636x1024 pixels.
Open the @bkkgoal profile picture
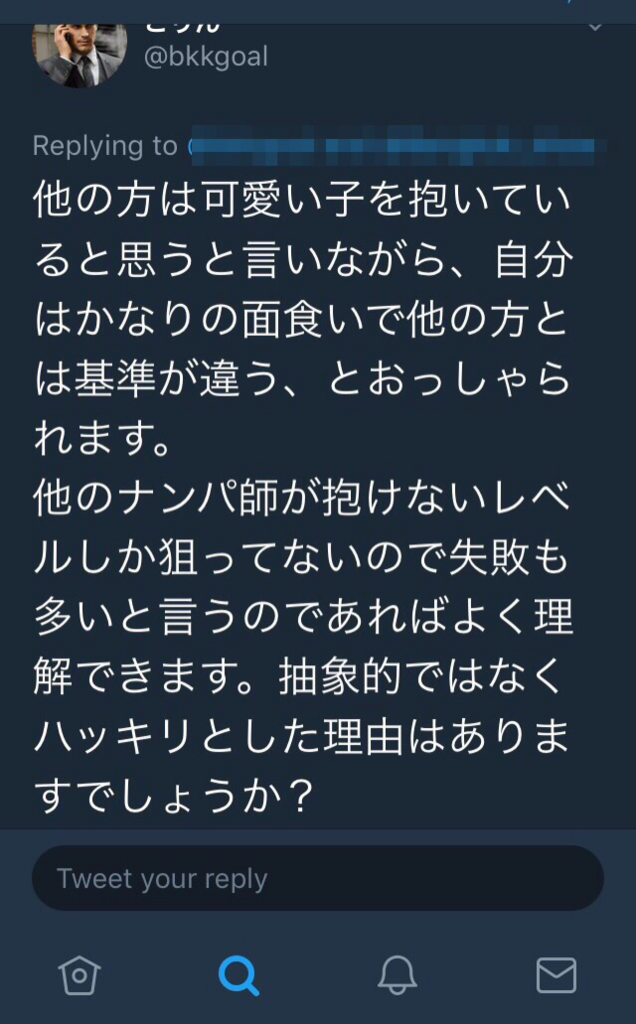[80, 54]
